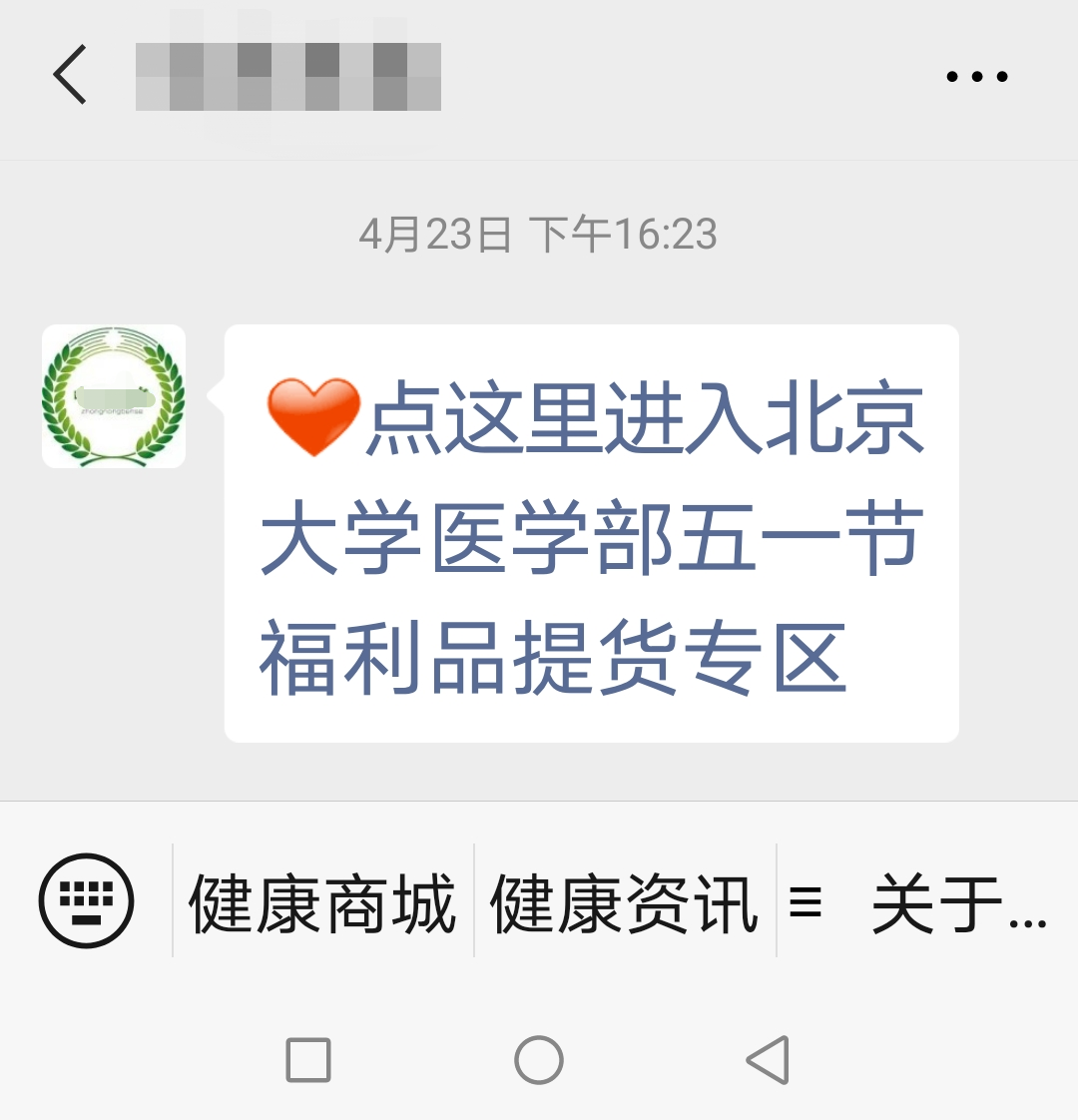Open the 健康商城 menu
1078x1120 pixels.
322,902
